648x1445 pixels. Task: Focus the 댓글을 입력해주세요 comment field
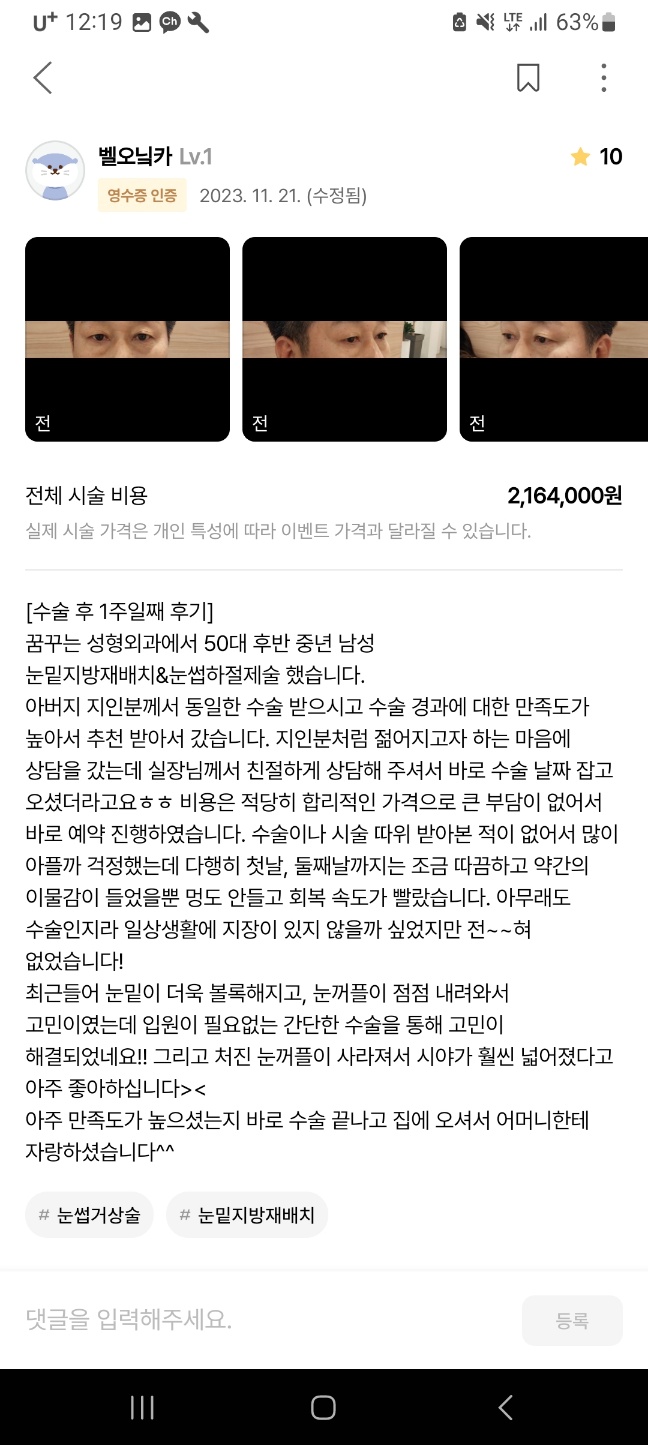point(265,1320)
